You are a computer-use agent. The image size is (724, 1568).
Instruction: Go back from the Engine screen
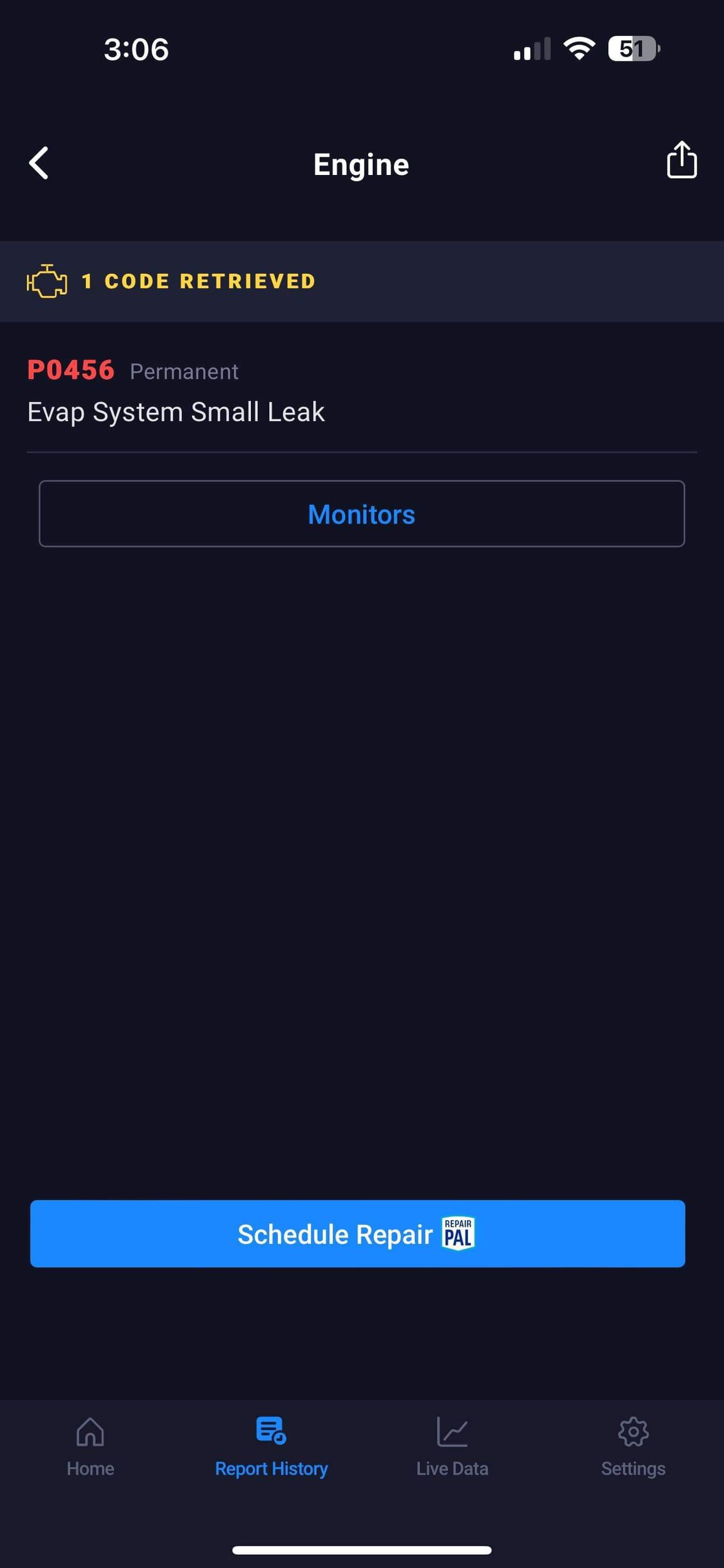click(39, 164)
